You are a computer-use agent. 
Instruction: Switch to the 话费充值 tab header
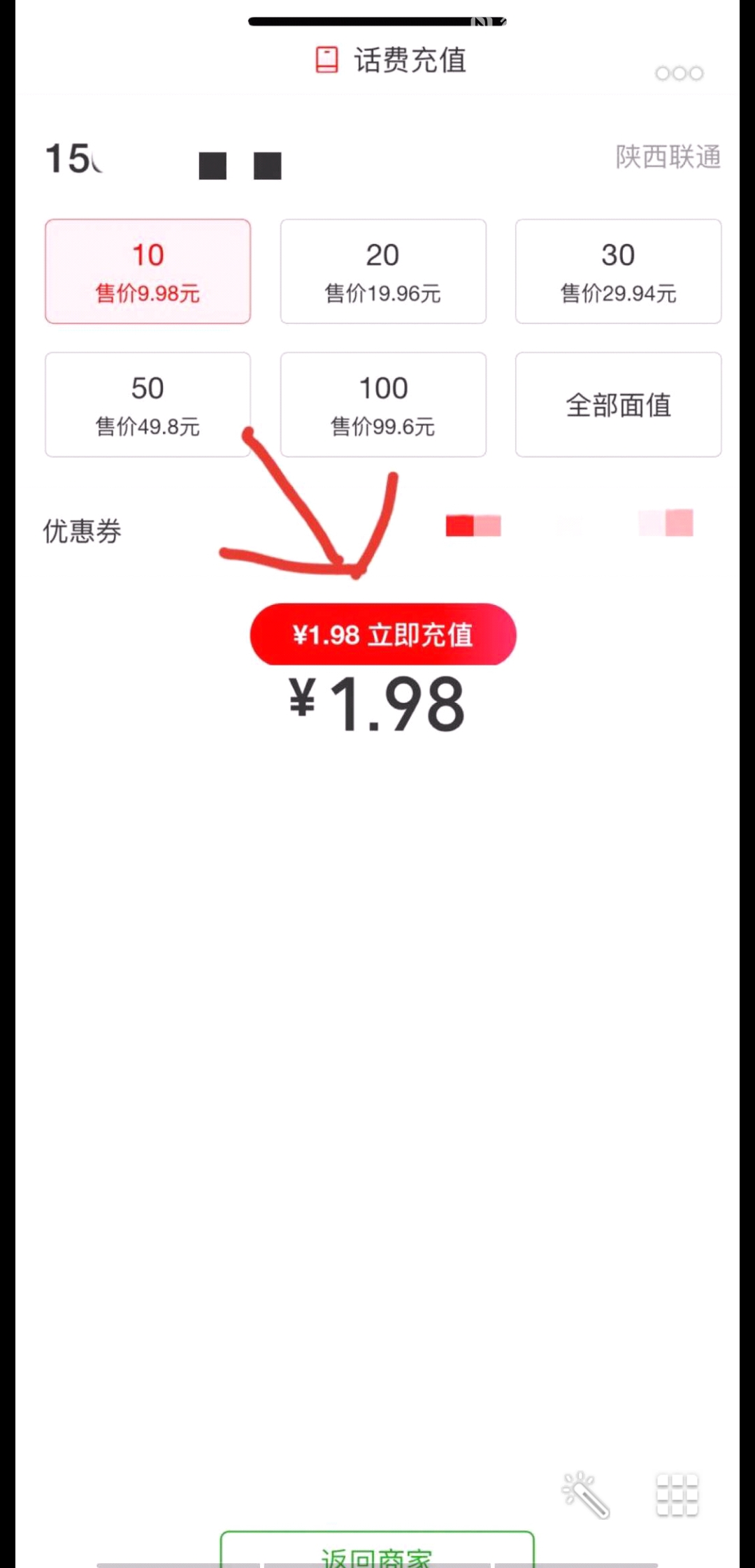pos(409,61)
